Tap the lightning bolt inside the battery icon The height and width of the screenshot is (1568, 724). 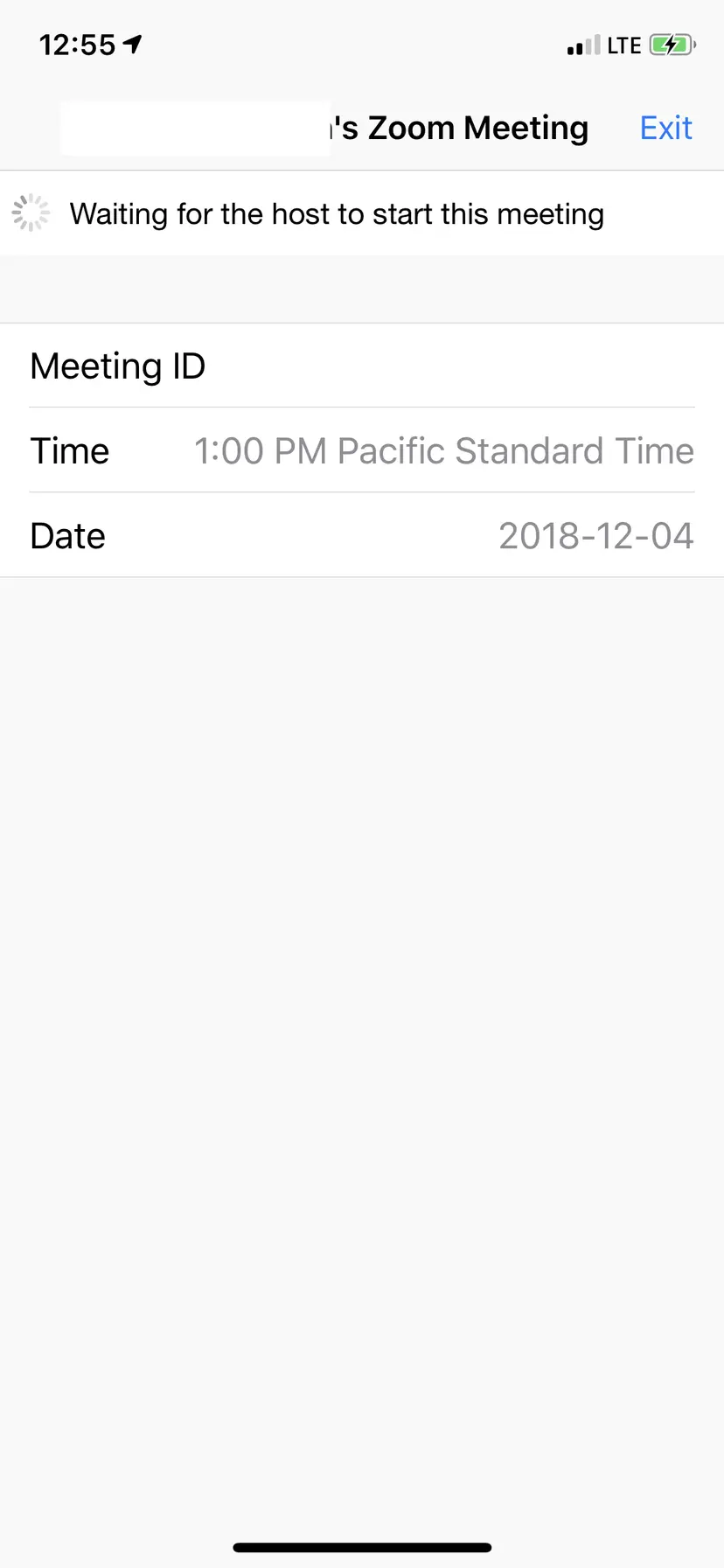670,45
